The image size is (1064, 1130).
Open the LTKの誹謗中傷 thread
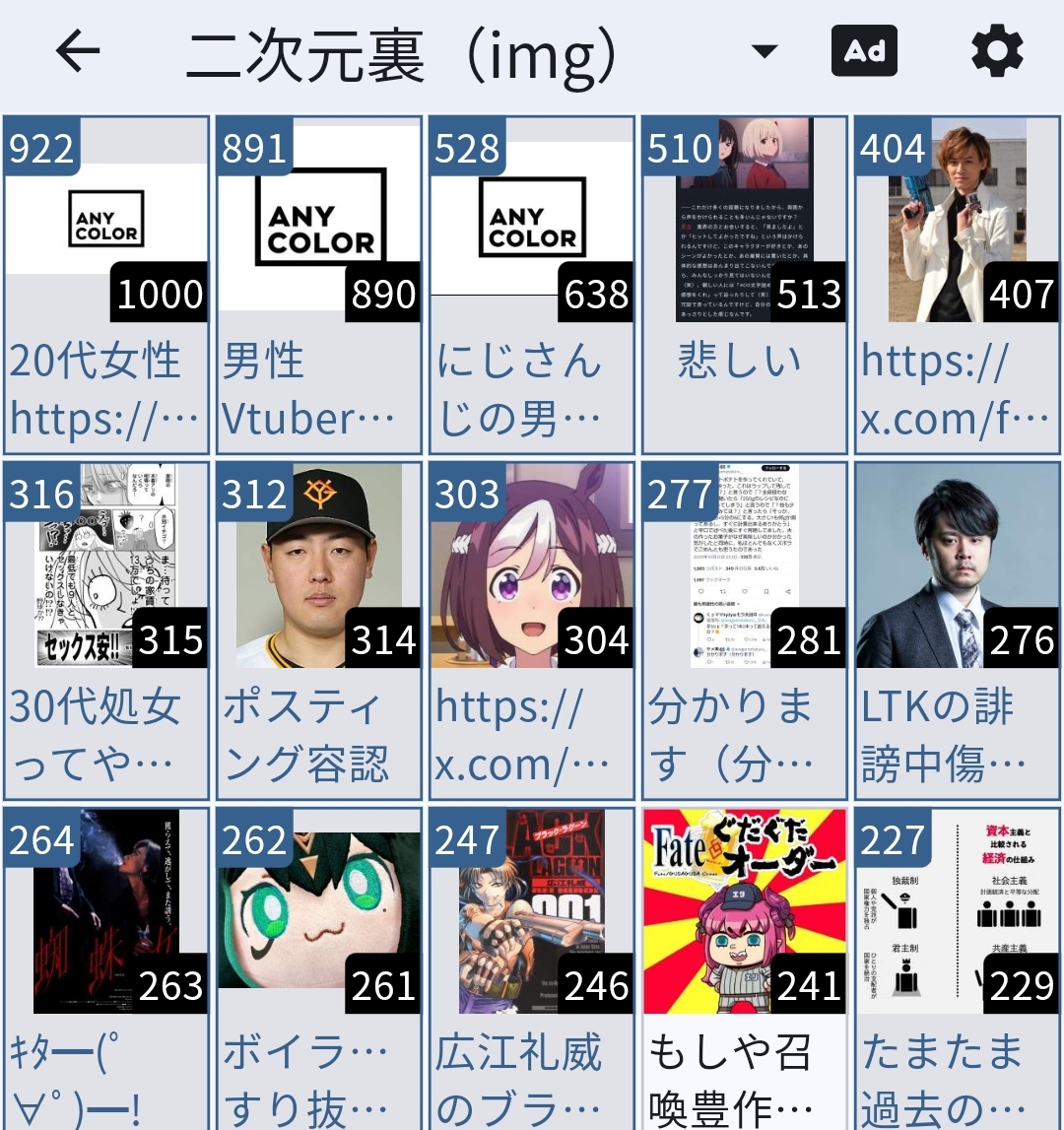tap(958, 631)
